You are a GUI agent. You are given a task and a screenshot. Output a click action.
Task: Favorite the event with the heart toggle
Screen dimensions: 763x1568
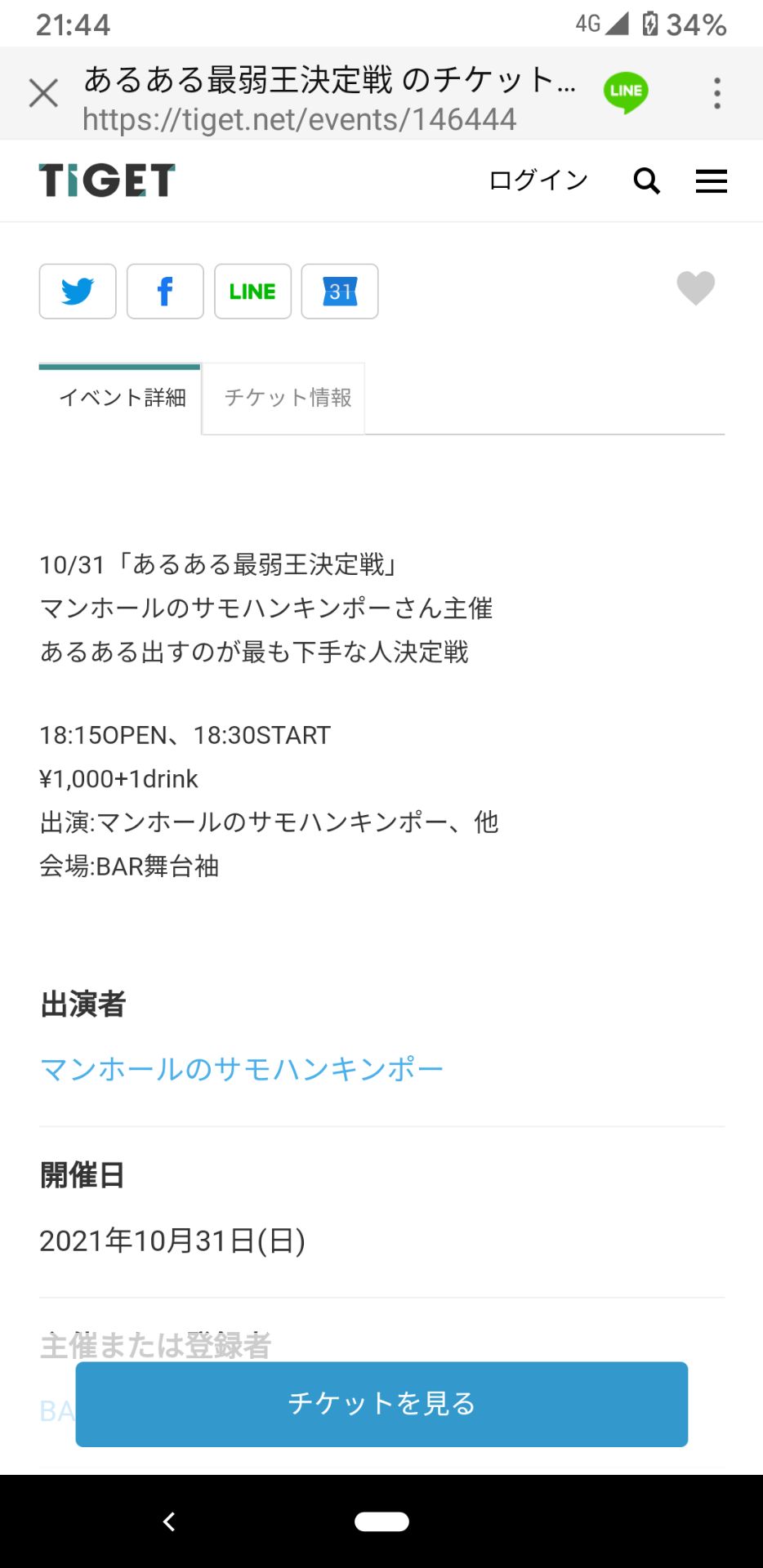point(695,288)
